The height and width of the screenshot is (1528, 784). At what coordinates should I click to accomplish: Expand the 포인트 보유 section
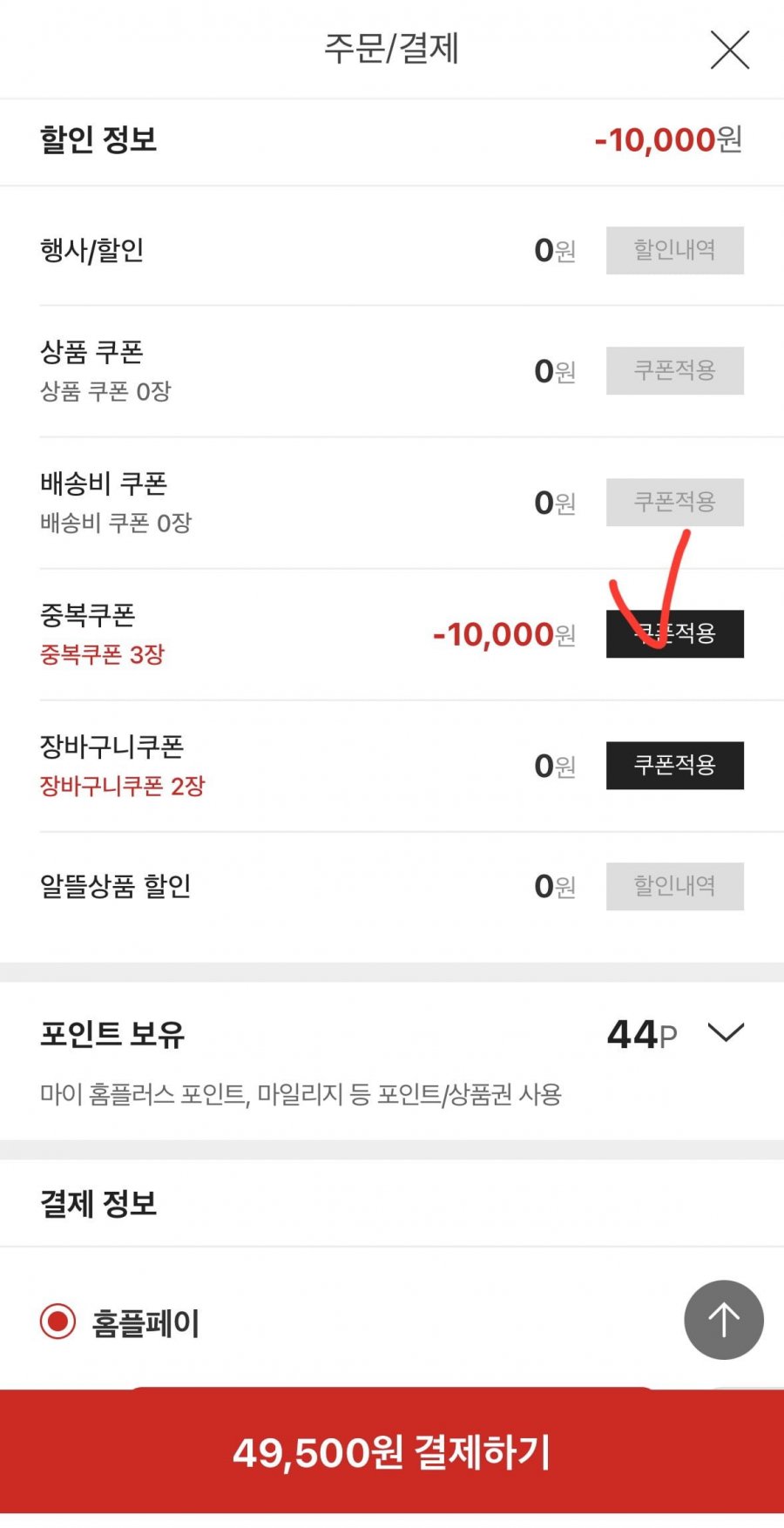coord(726,1033)
